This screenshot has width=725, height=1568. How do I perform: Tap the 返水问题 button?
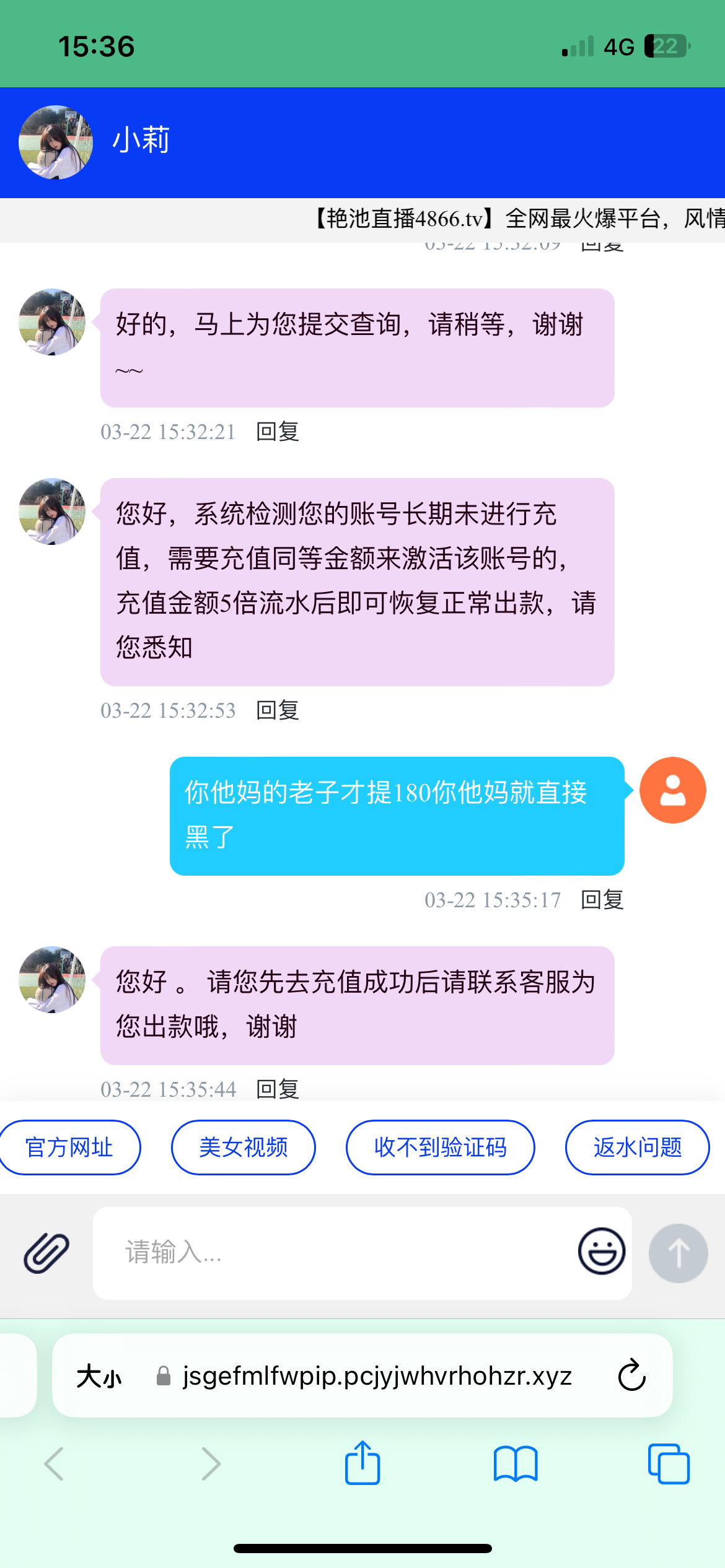pyautogui.click(x=637, y=1147)
